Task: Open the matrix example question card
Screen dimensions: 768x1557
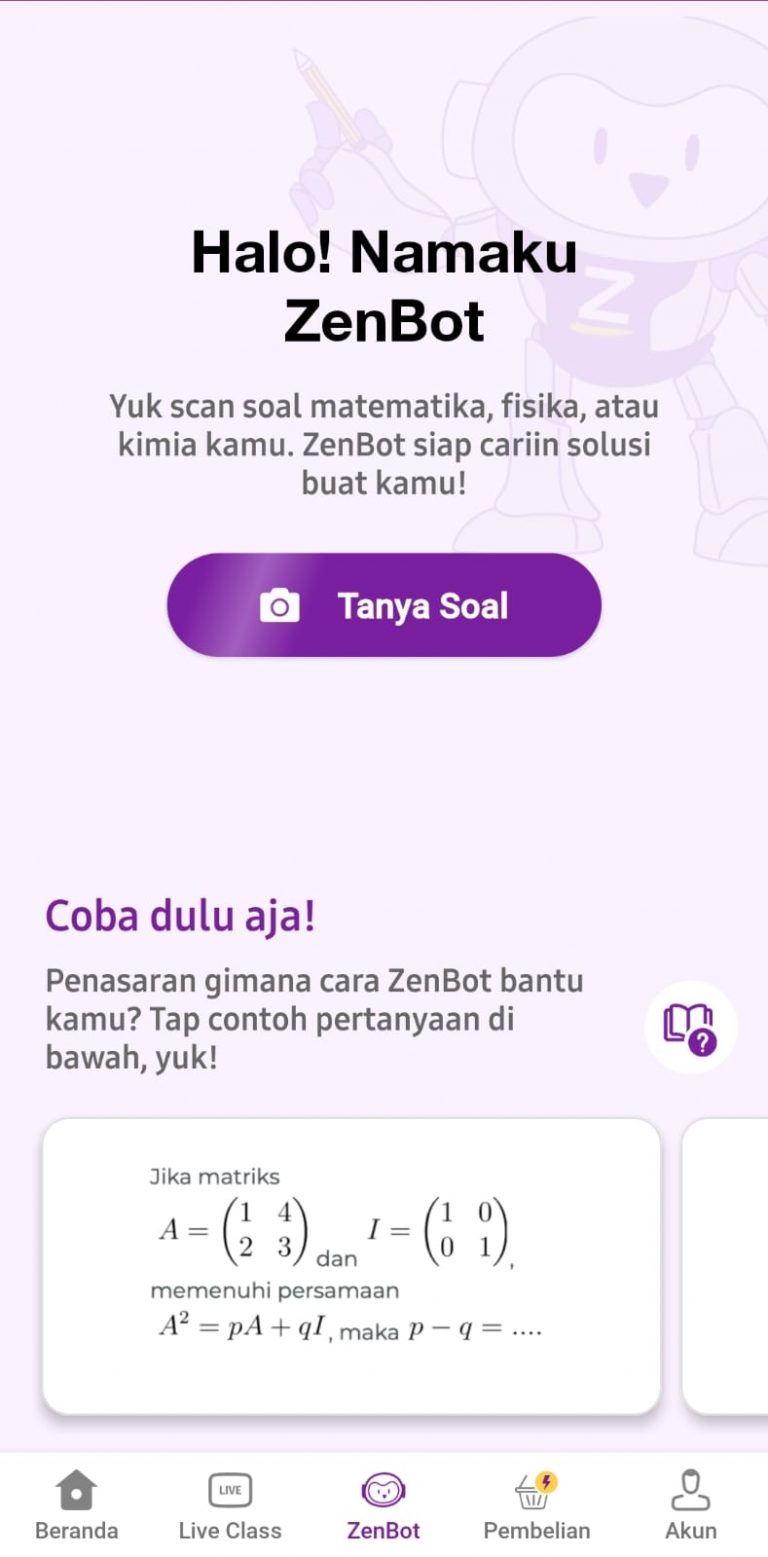Action: coord(350,1265)
